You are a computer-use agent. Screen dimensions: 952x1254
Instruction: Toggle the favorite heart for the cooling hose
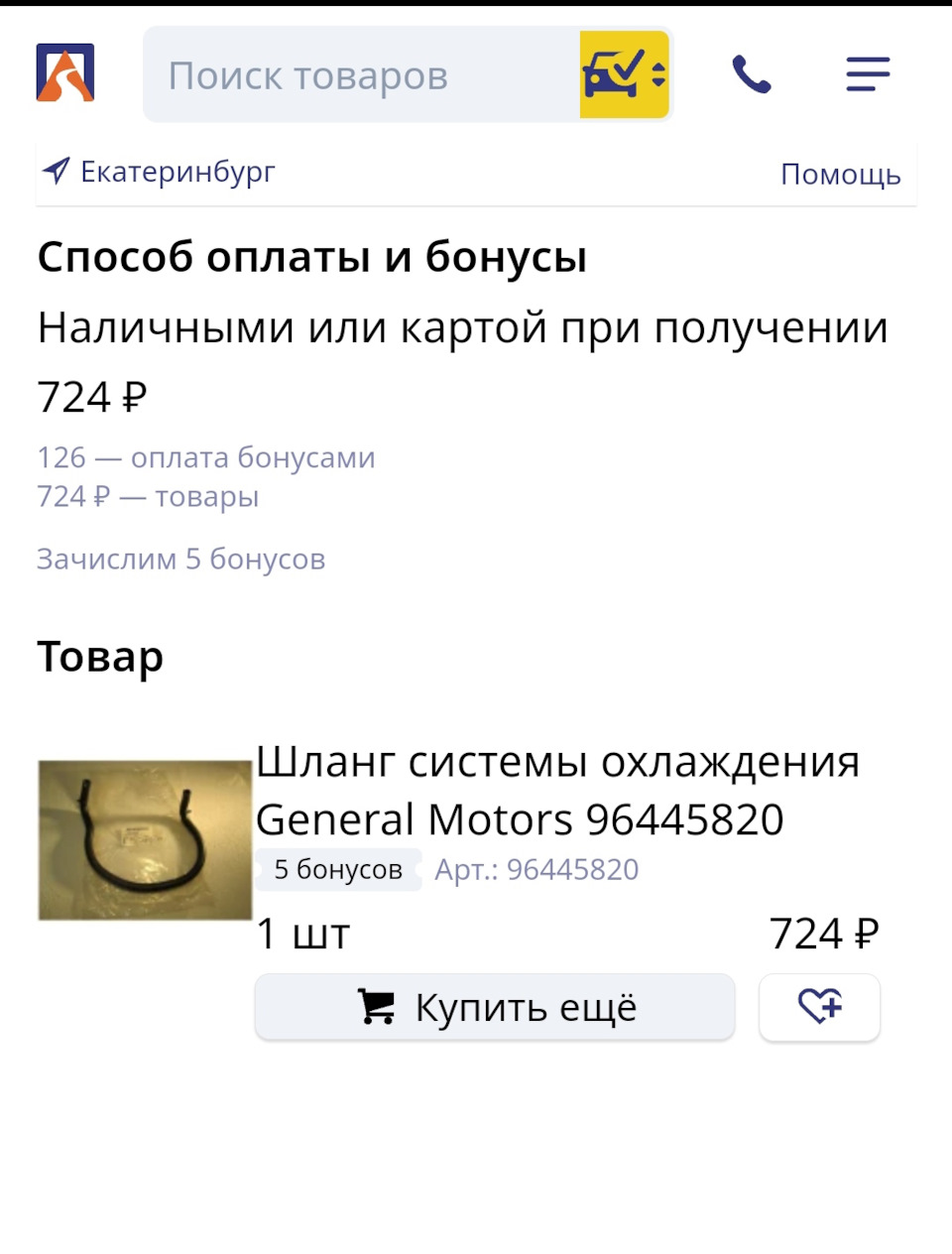[819, 1007]
